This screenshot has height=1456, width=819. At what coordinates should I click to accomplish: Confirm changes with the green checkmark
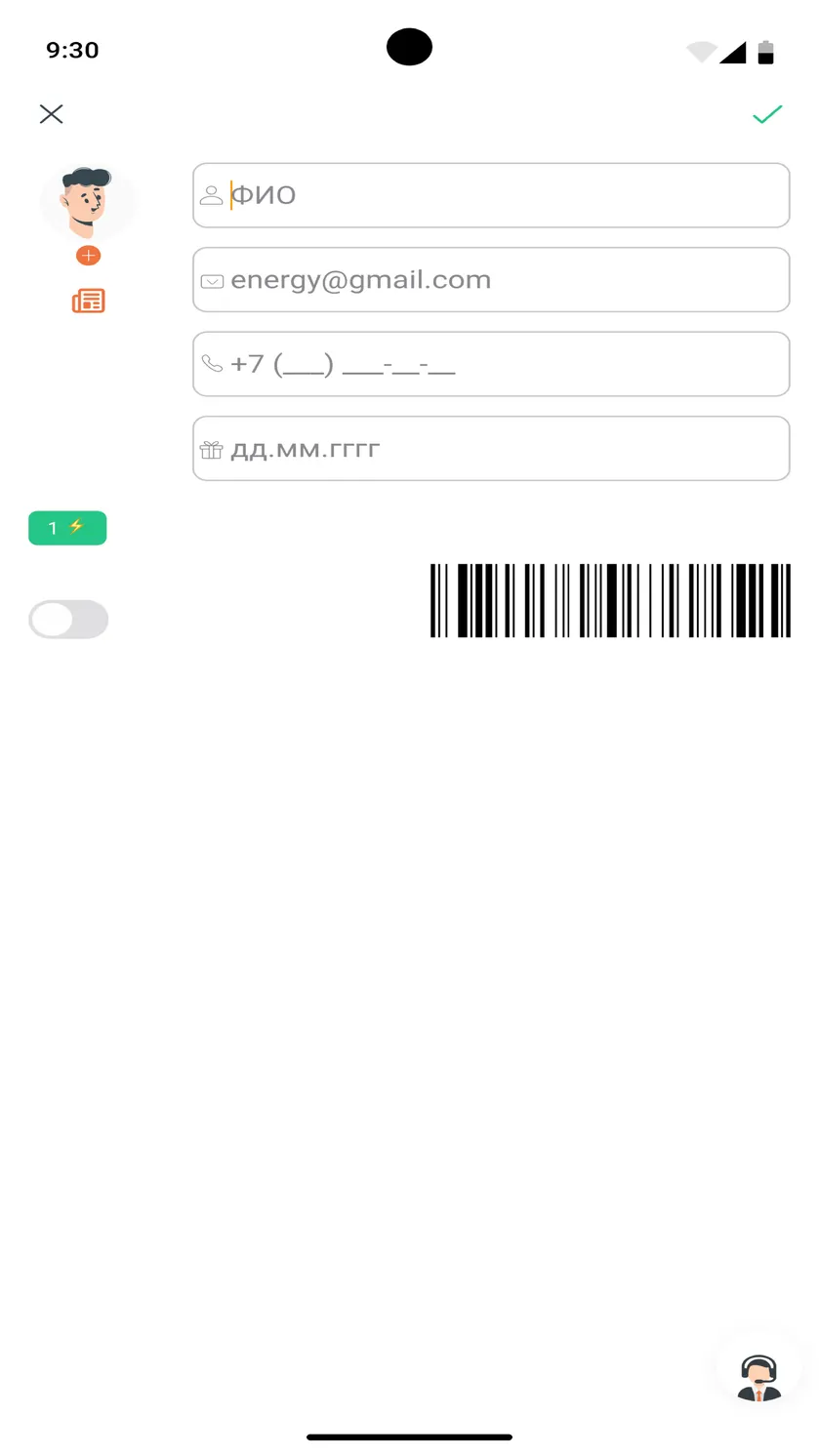(x=767, y=114)
